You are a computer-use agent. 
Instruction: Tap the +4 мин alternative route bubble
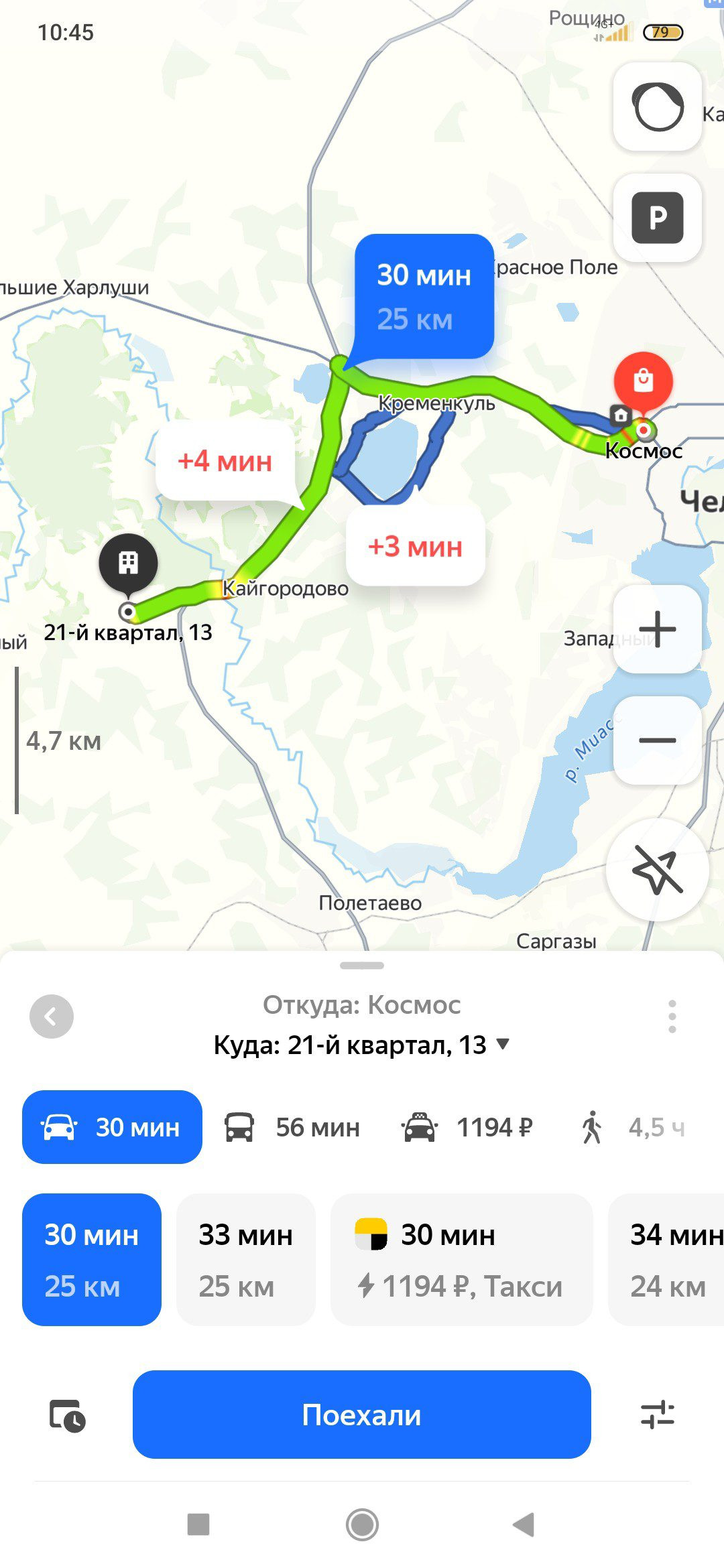[x=225, y=462]
